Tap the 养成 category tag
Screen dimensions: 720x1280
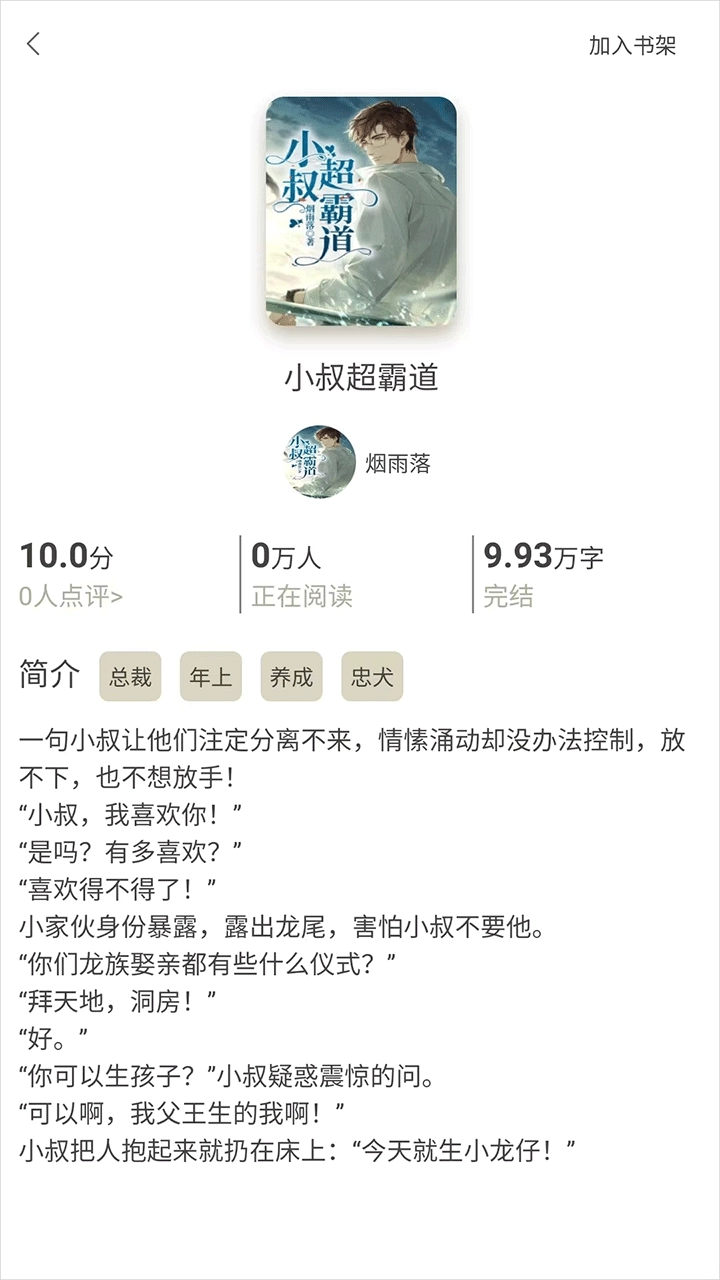[290, 677]
